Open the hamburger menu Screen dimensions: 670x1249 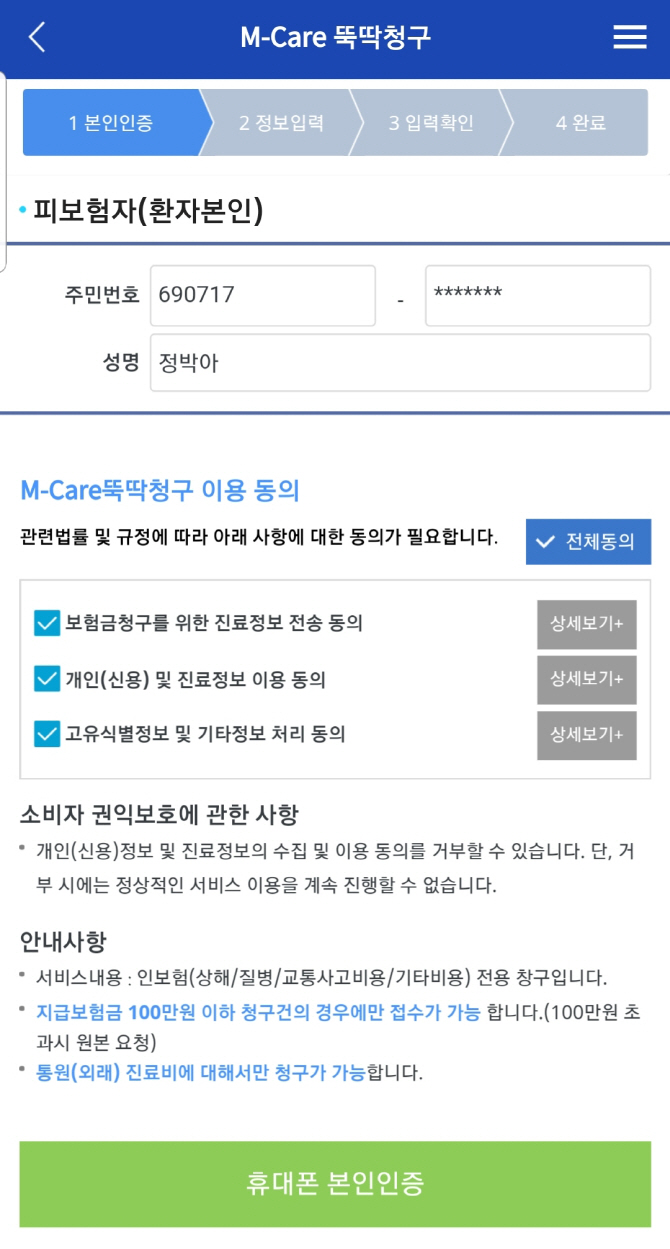629,37
